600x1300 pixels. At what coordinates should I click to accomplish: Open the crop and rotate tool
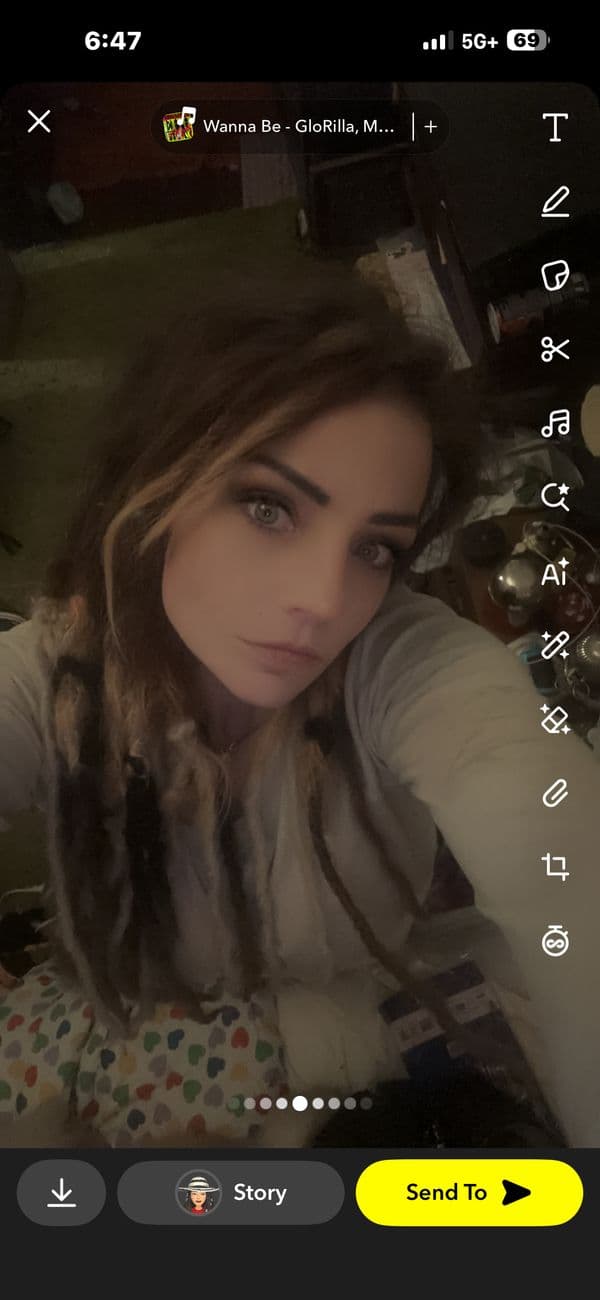click(555, 867)
